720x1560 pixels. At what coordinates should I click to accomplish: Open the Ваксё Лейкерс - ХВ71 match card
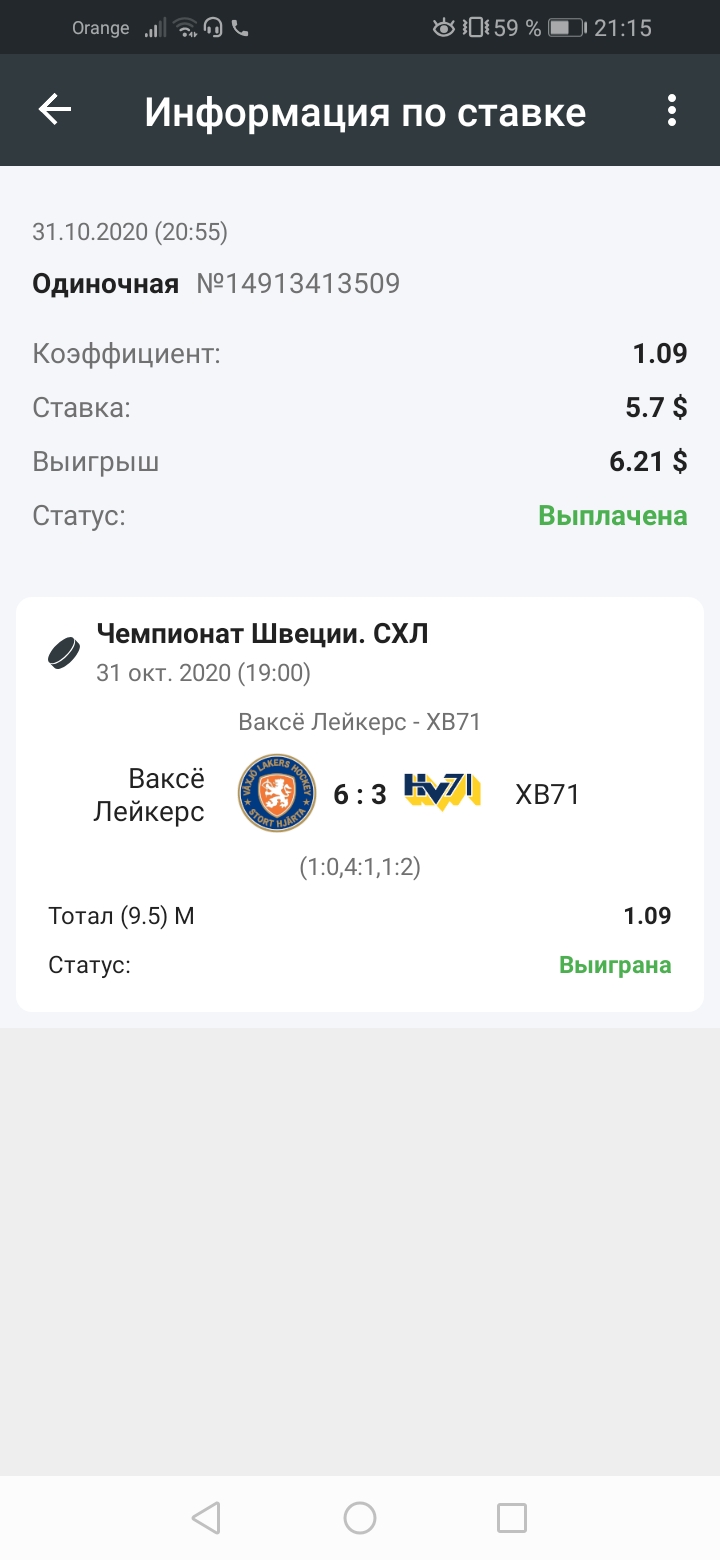point(360,804)
